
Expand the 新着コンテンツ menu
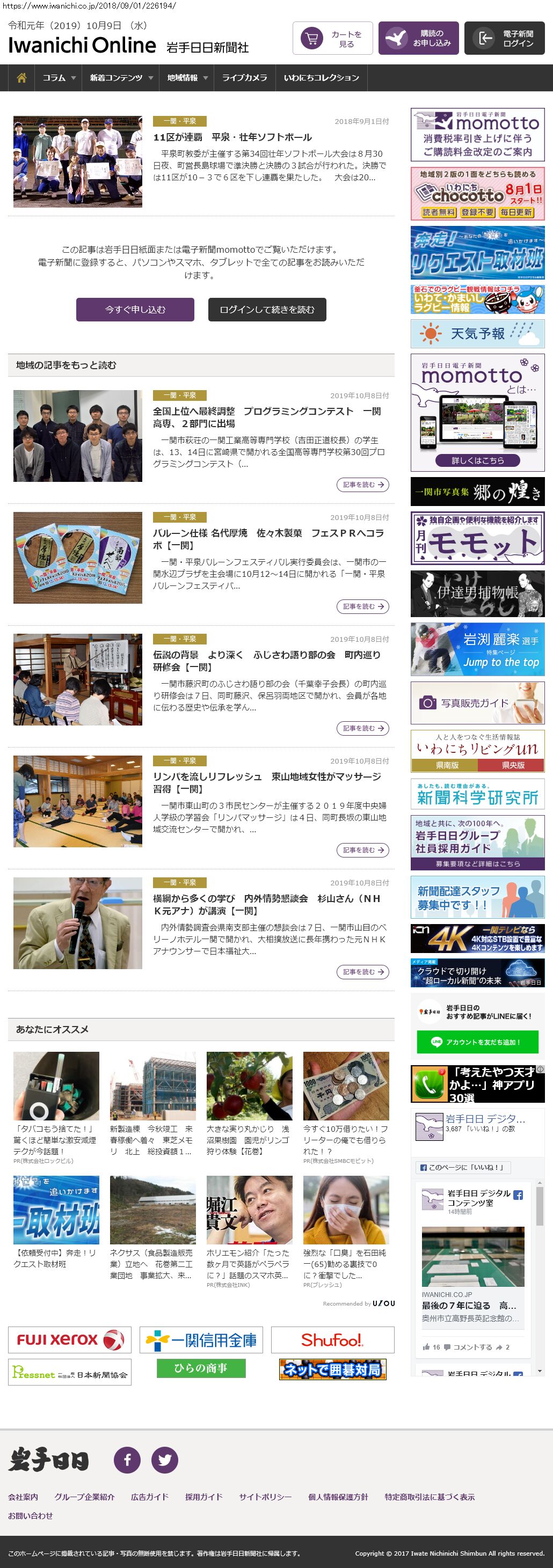[x=121, y=78]
